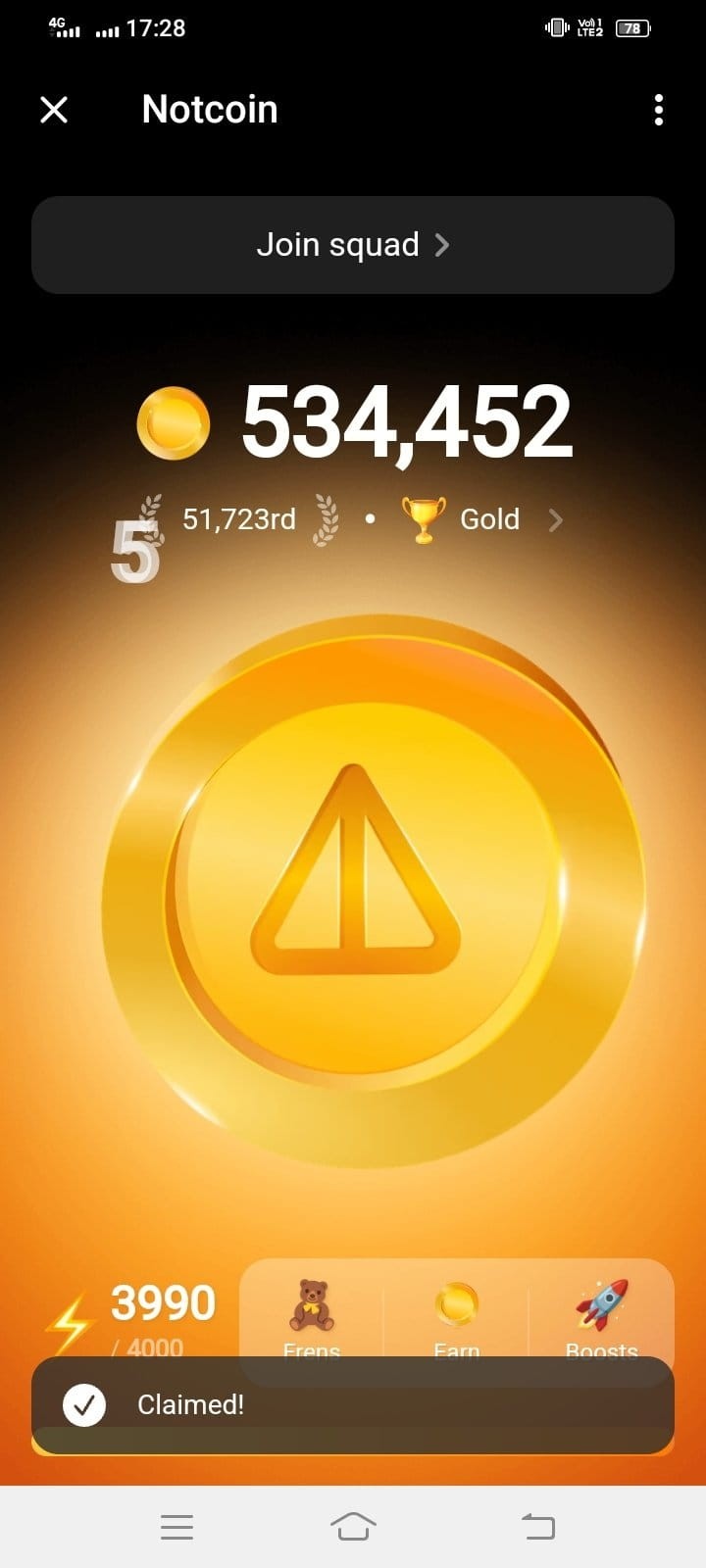Tap the system back button
Screen dimensions: 706x1568
[537, 1526]
